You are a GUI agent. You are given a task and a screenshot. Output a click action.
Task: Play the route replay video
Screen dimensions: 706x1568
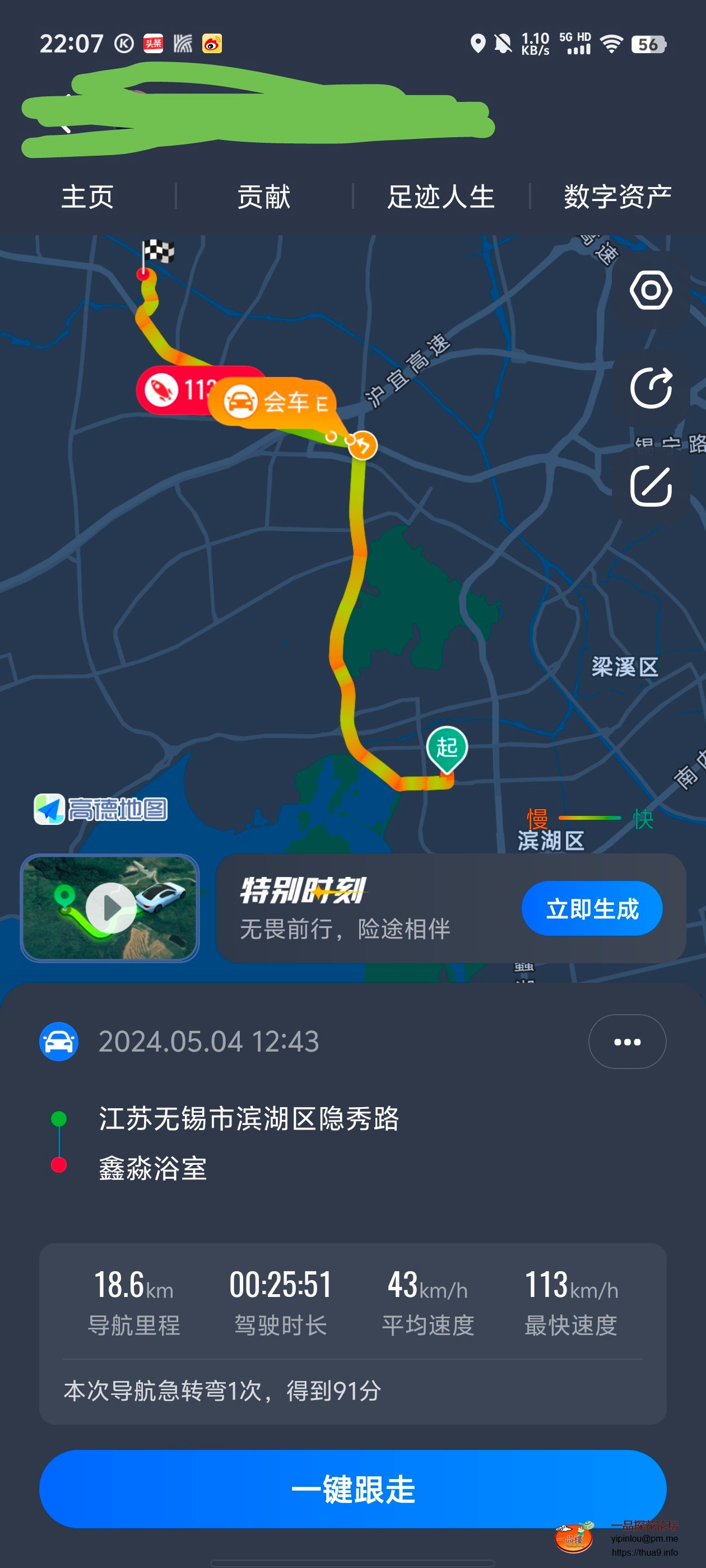point(110,908)
